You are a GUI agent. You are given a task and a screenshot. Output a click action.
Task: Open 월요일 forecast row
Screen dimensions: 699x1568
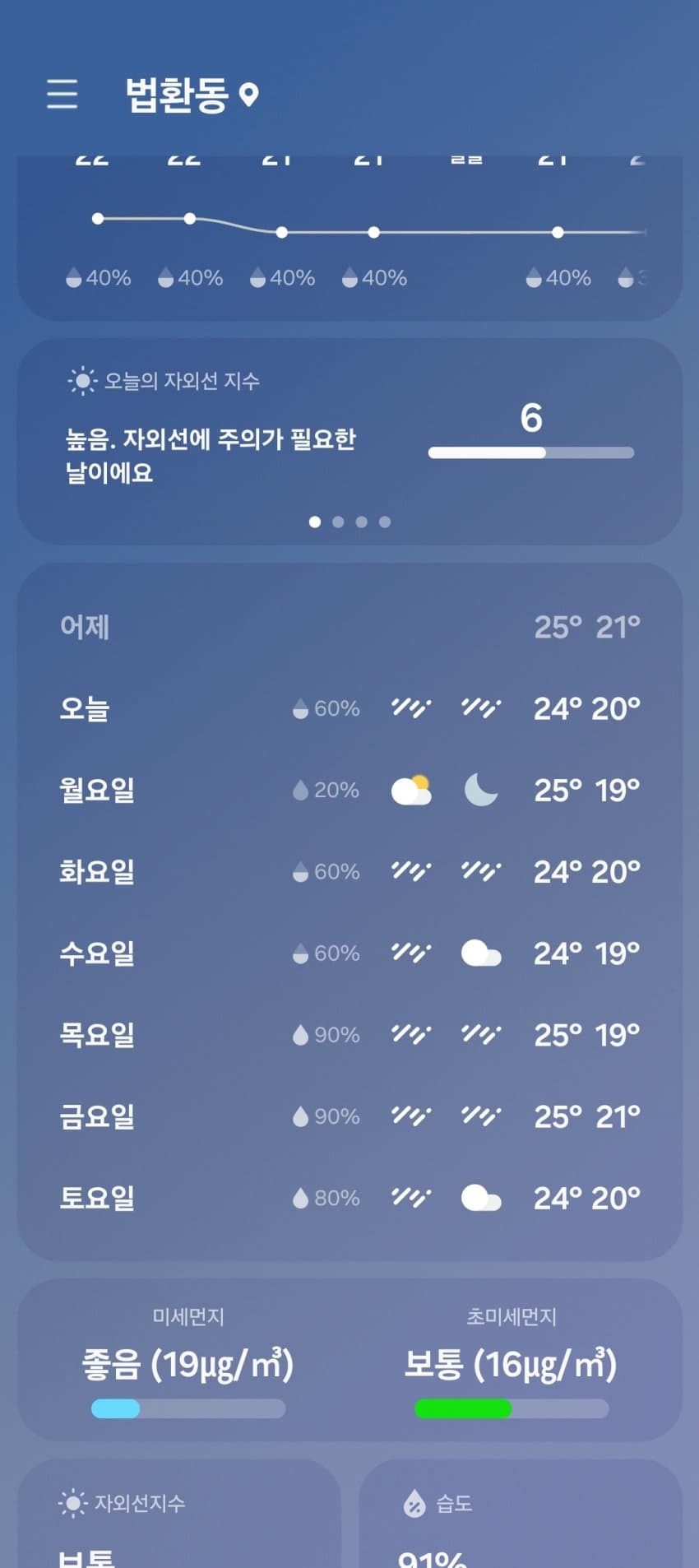[349, 790]
